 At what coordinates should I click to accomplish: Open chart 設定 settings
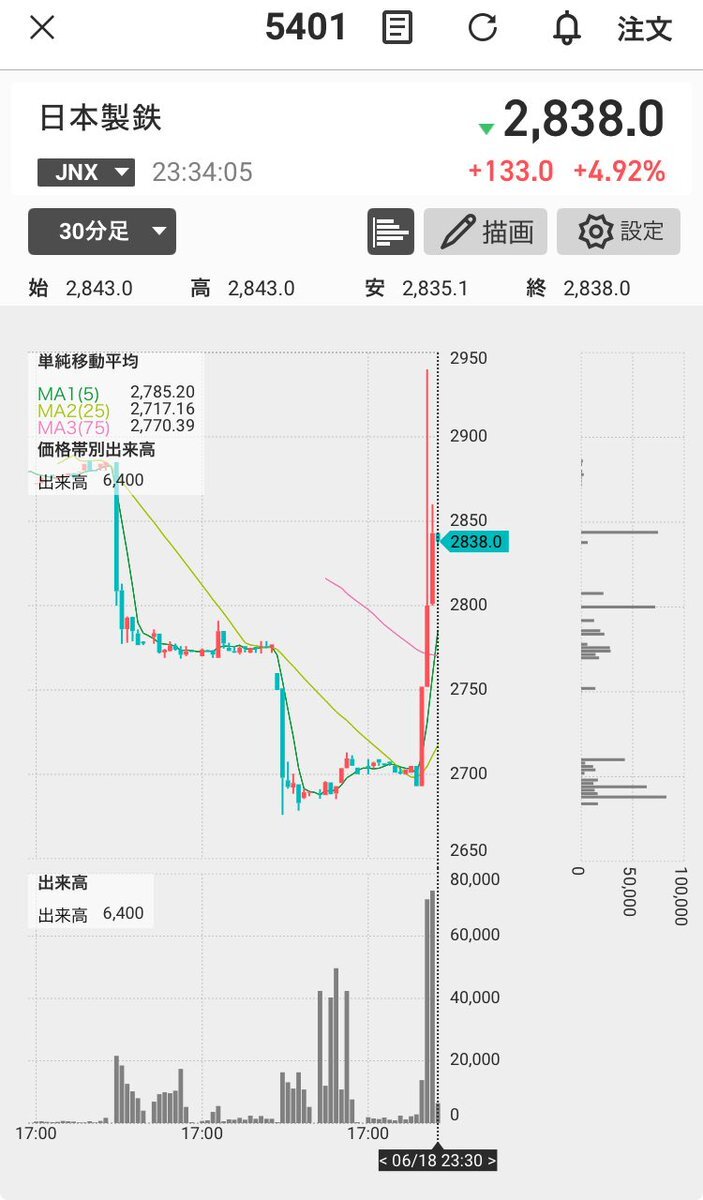[x=619, y=232]
